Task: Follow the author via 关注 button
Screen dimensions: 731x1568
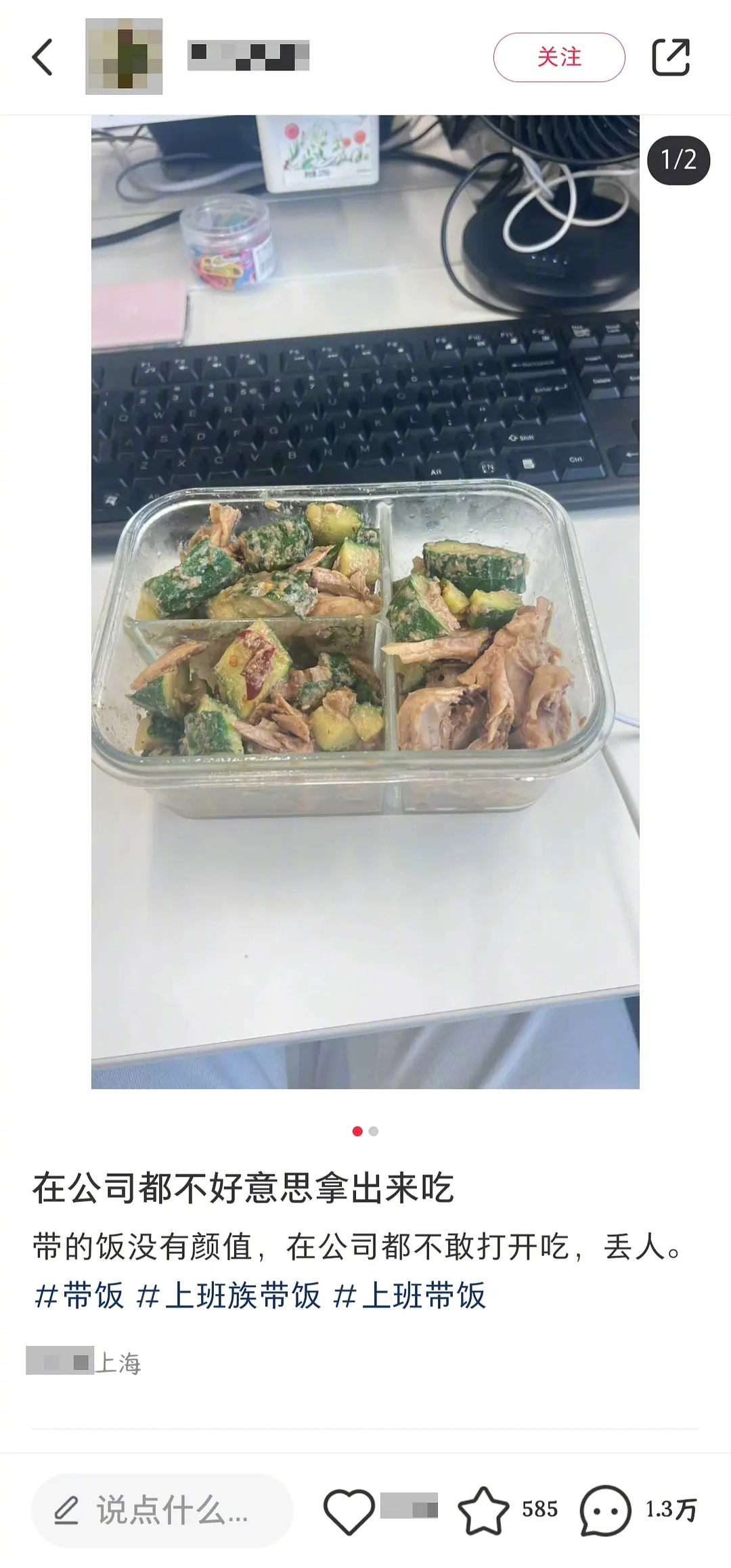Action: tap(558, 58)
